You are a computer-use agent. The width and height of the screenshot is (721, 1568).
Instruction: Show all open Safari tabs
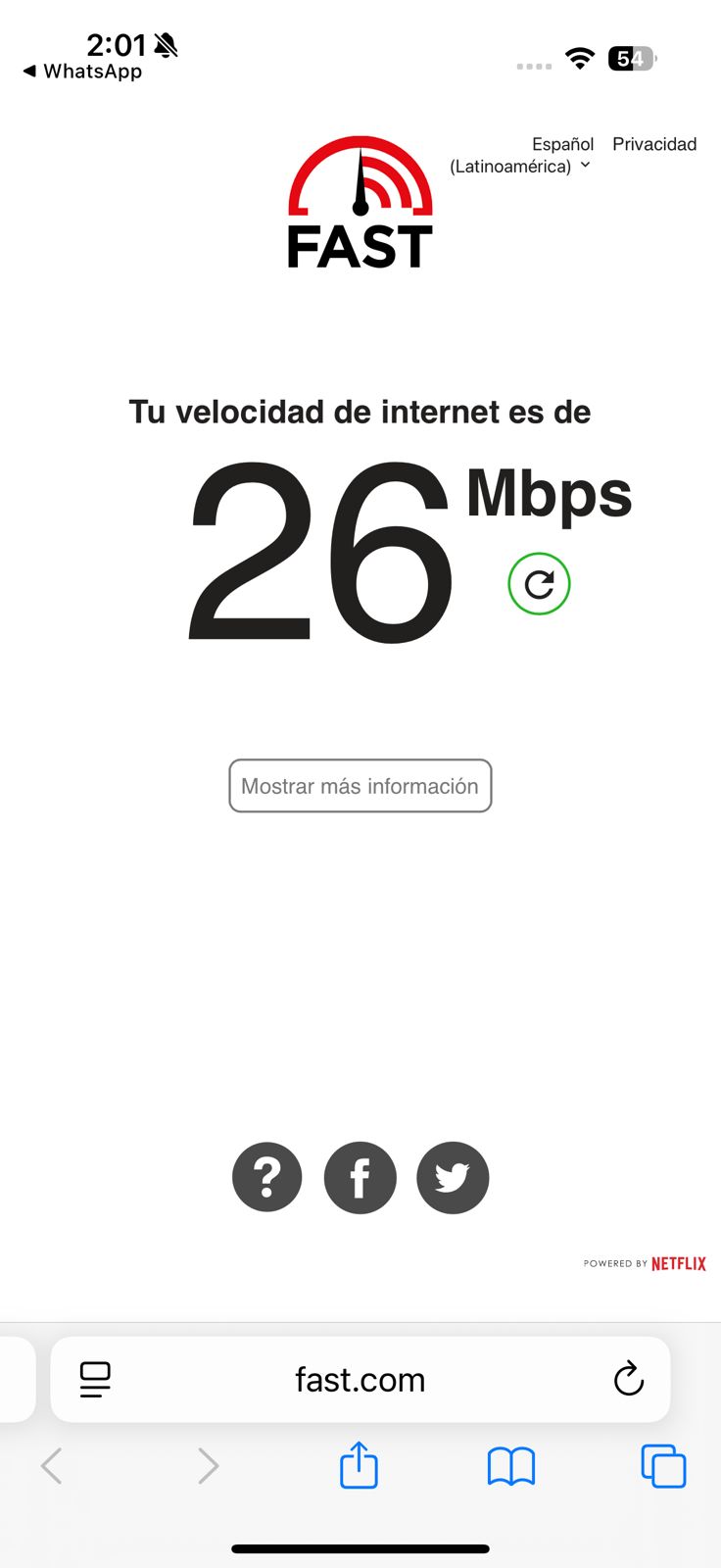tap(663, 1466)
